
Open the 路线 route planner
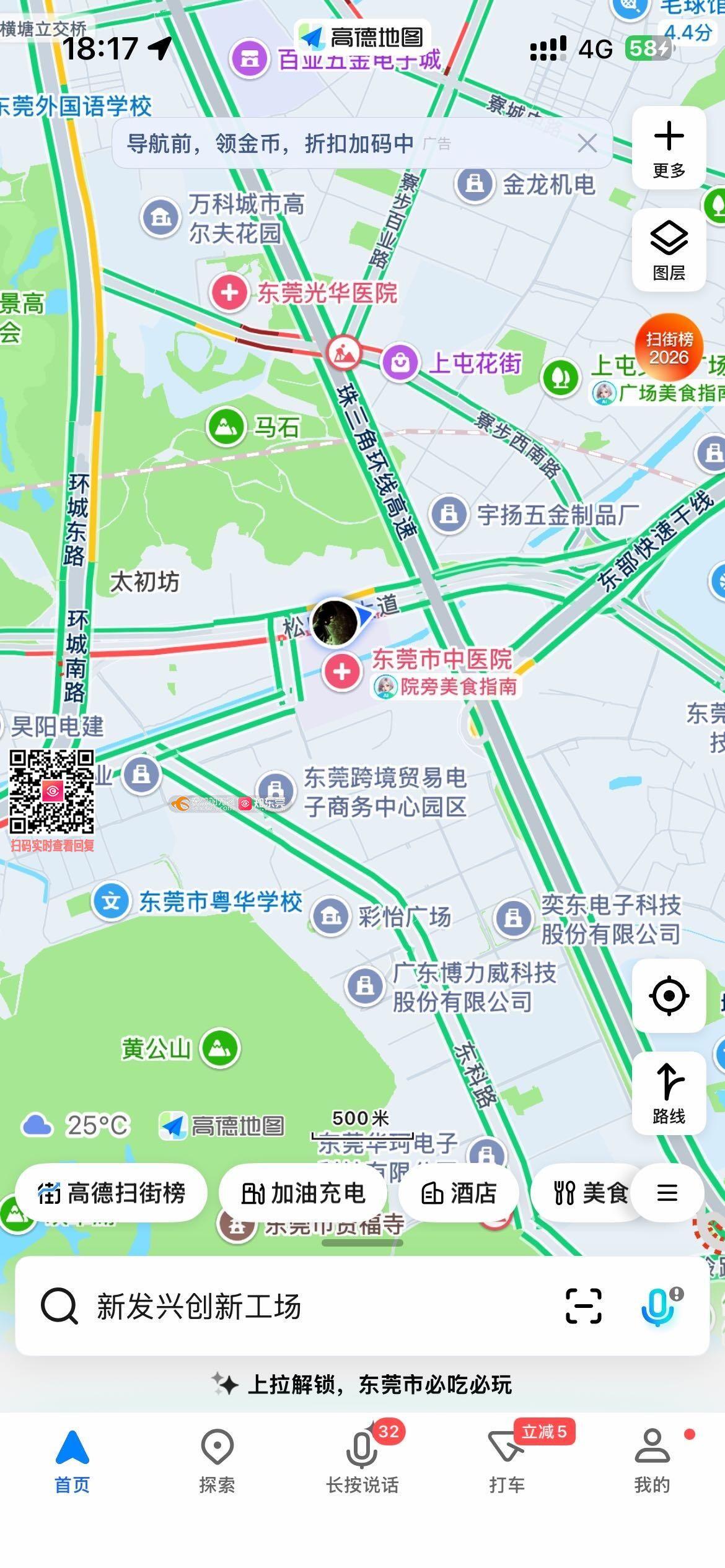(669, 1093)
